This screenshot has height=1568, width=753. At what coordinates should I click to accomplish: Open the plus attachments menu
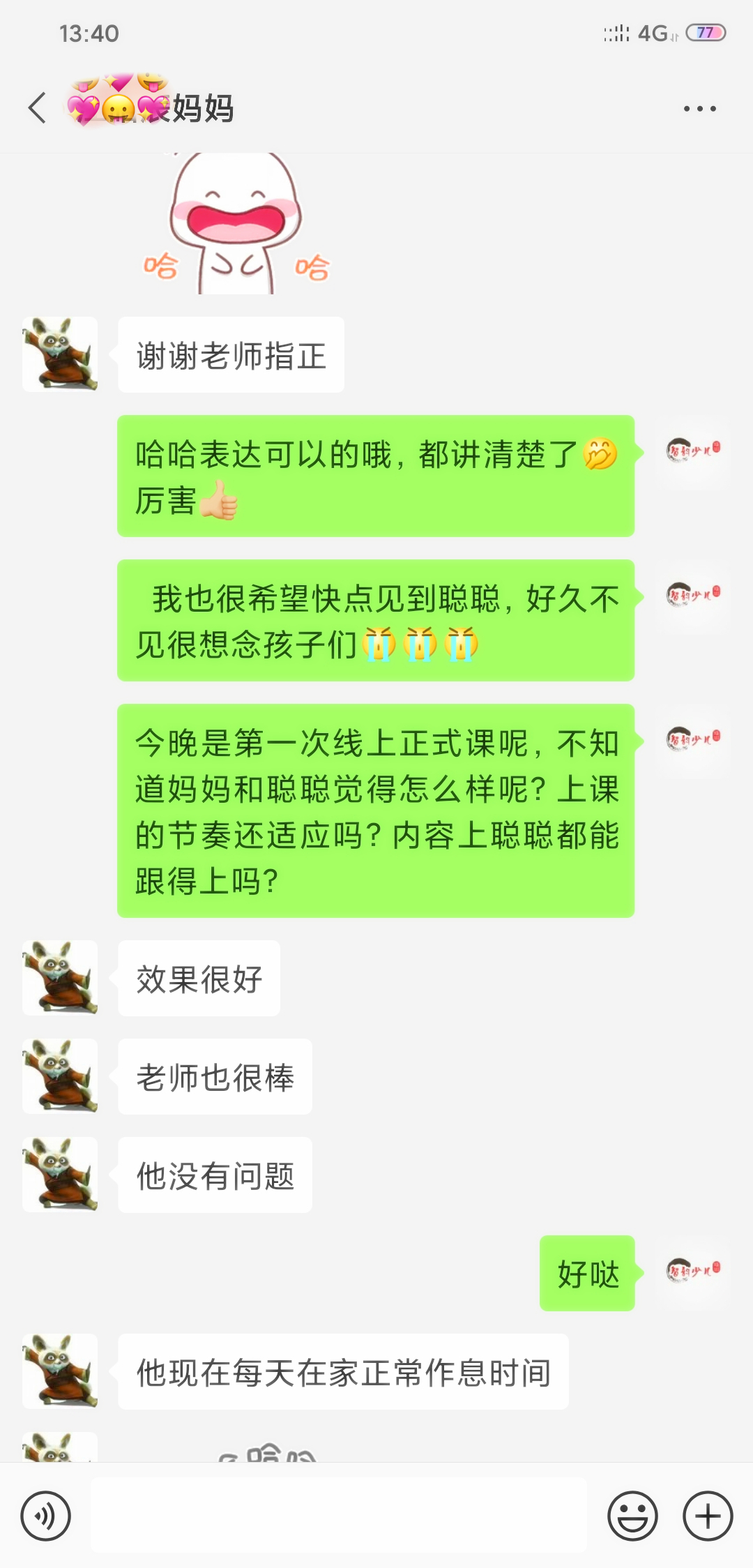click(708, 1516)
